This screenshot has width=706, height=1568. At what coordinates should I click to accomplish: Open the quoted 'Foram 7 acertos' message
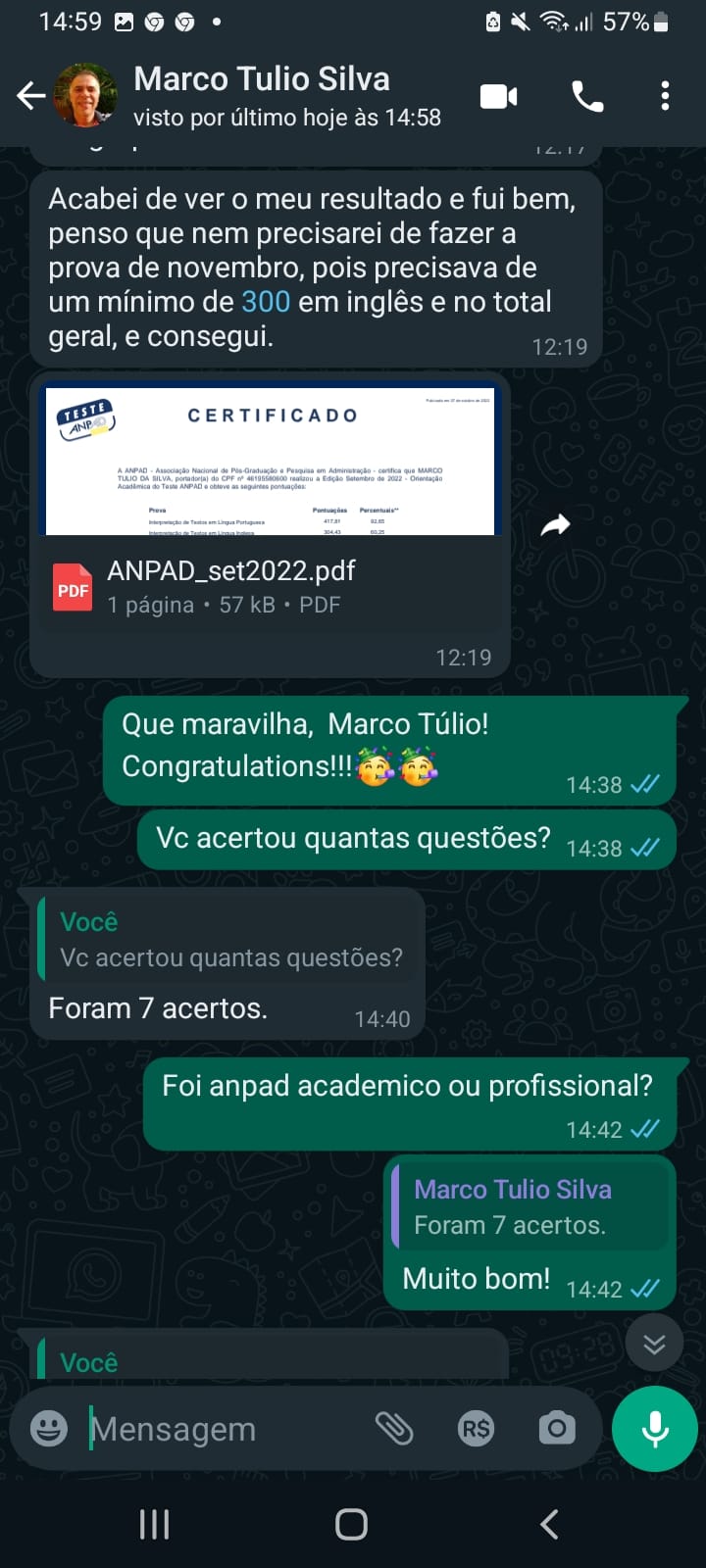pos(529,1205)
